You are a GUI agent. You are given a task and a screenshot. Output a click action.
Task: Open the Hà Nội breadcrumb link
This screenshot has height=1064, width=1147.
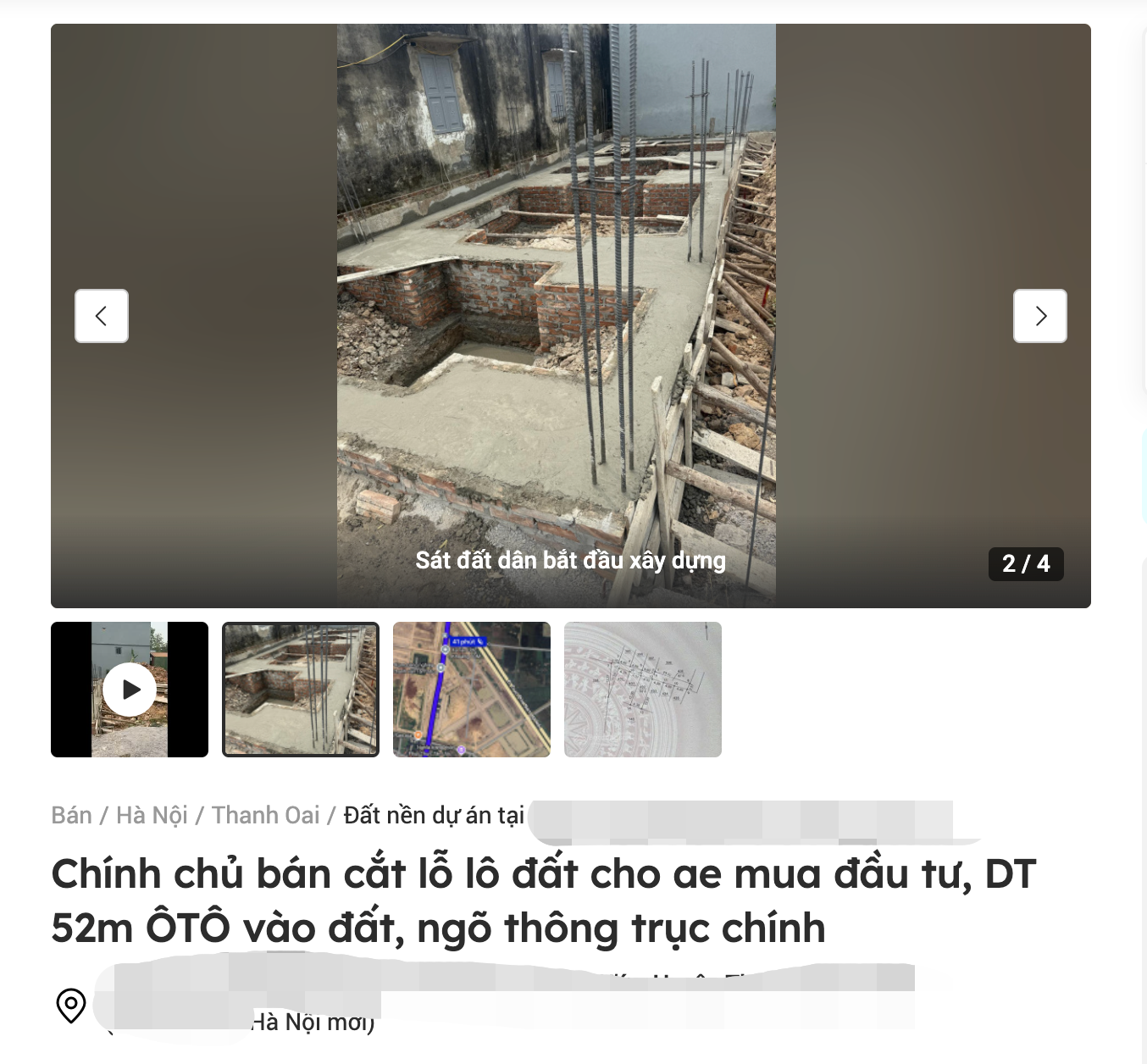(x=152, y=815)
